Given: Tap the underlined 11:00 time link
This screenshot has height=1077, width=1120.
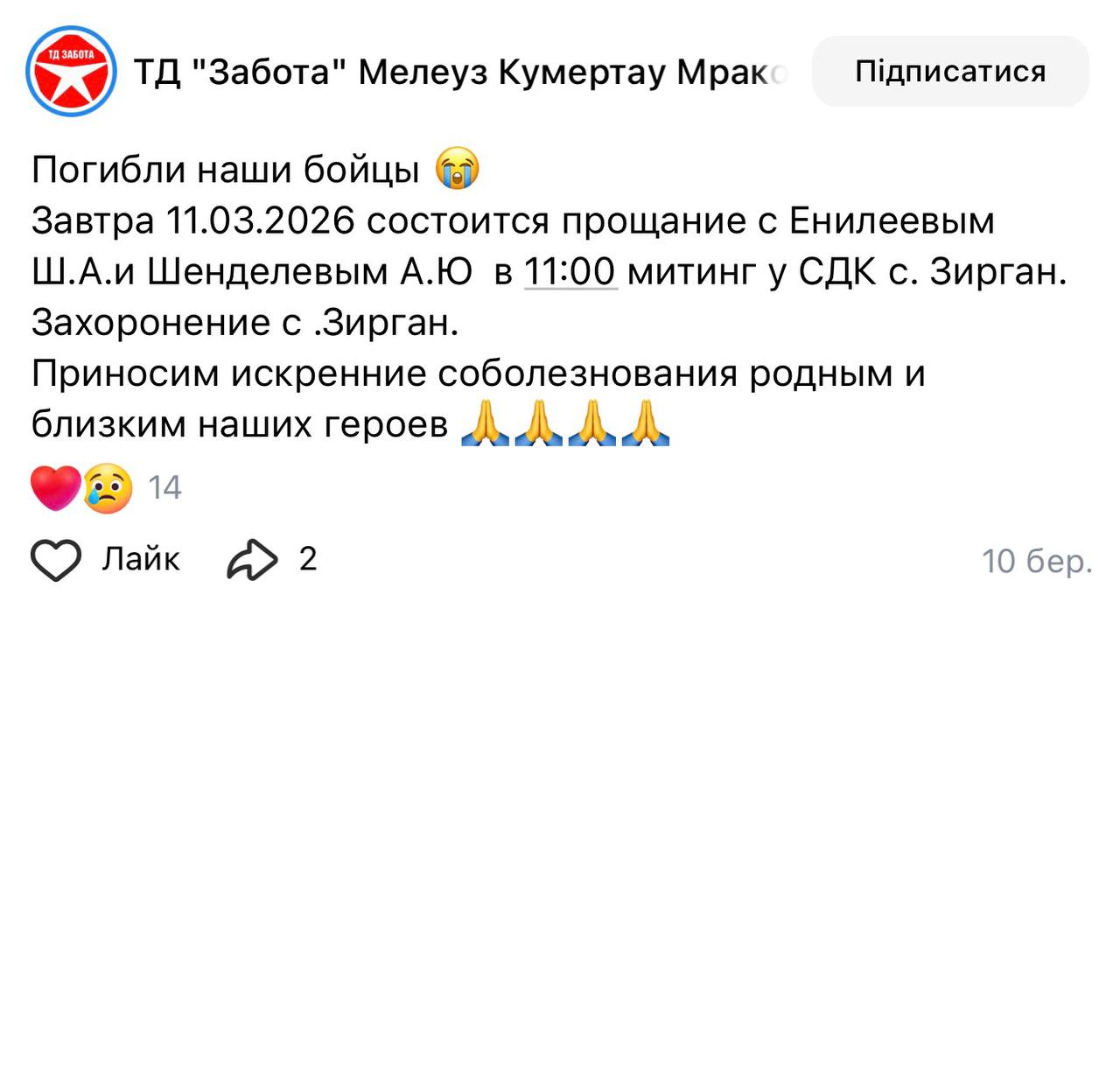Looking at the screenshot, I should [x=570, y=272].
